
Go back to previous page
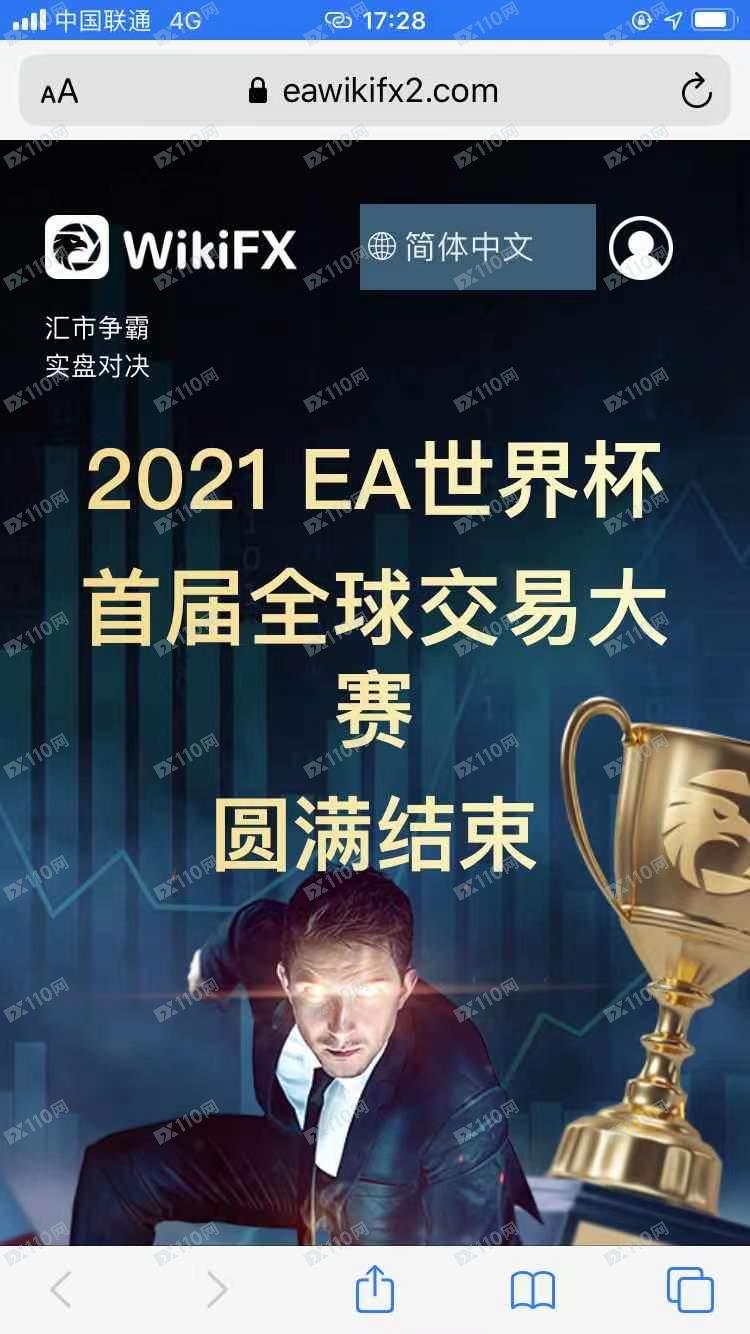pyautogui.click(x=61, y=1290)
